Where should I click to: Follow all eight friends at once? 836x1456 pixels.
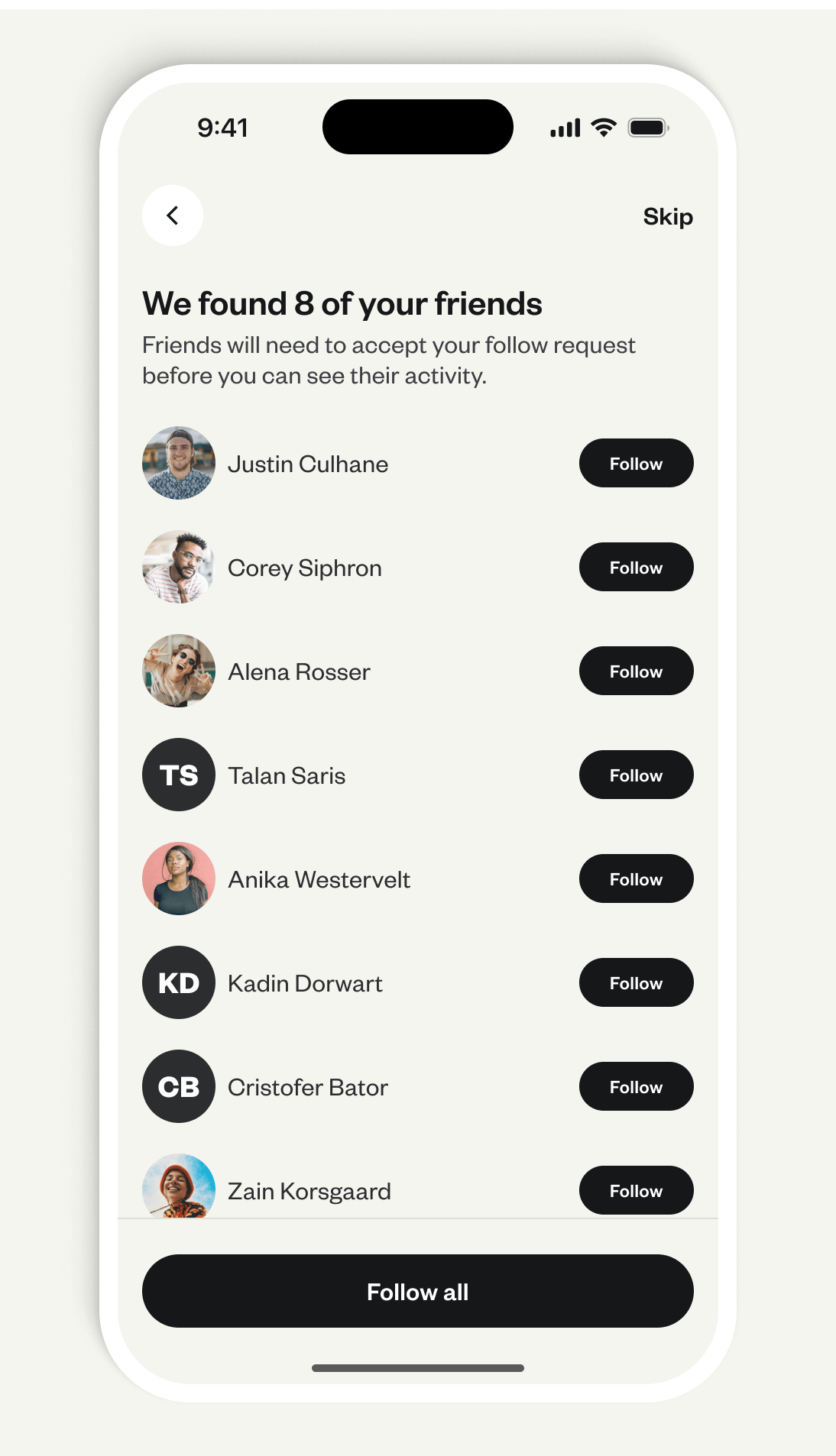tap(418, 1291)
